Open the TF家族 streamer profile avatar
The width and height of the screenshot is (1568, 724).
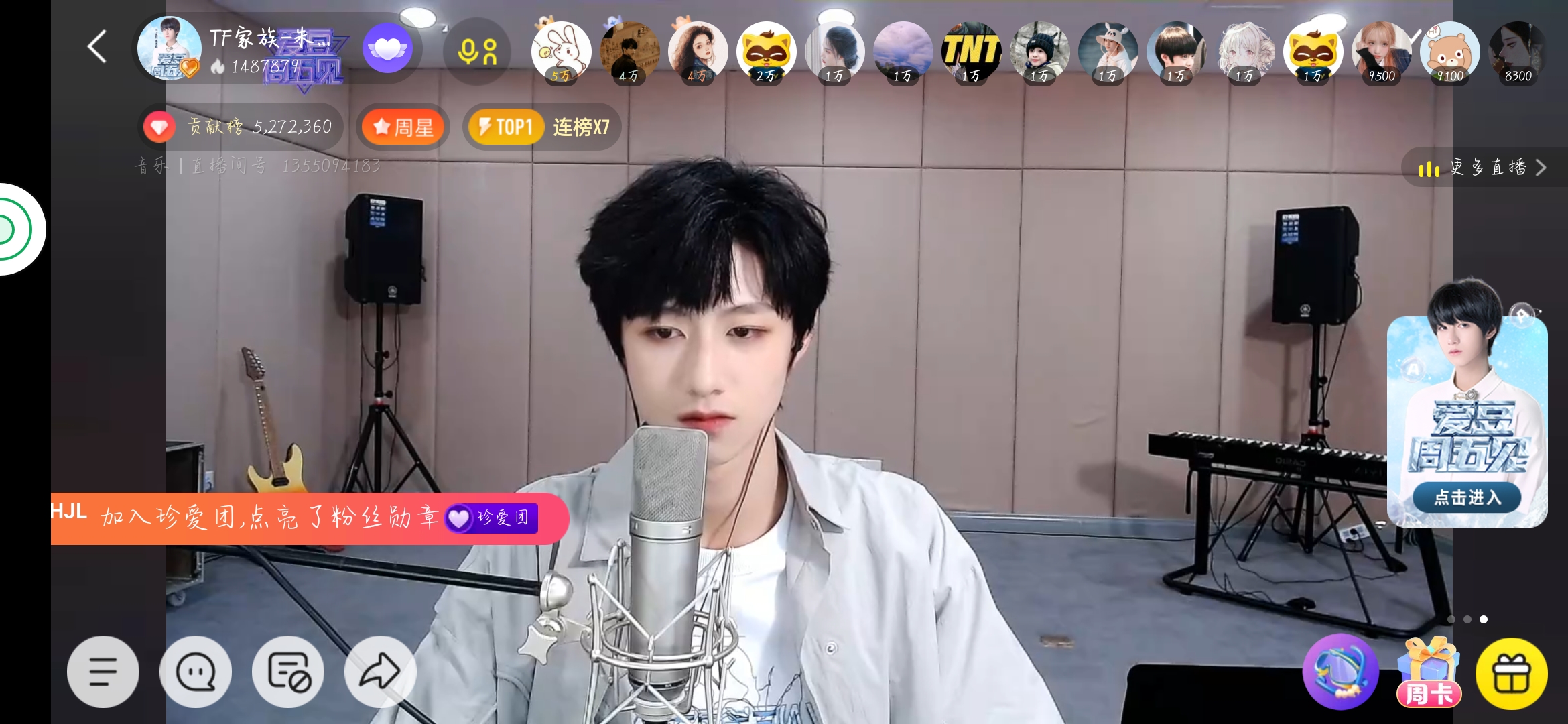pos(169,48)
